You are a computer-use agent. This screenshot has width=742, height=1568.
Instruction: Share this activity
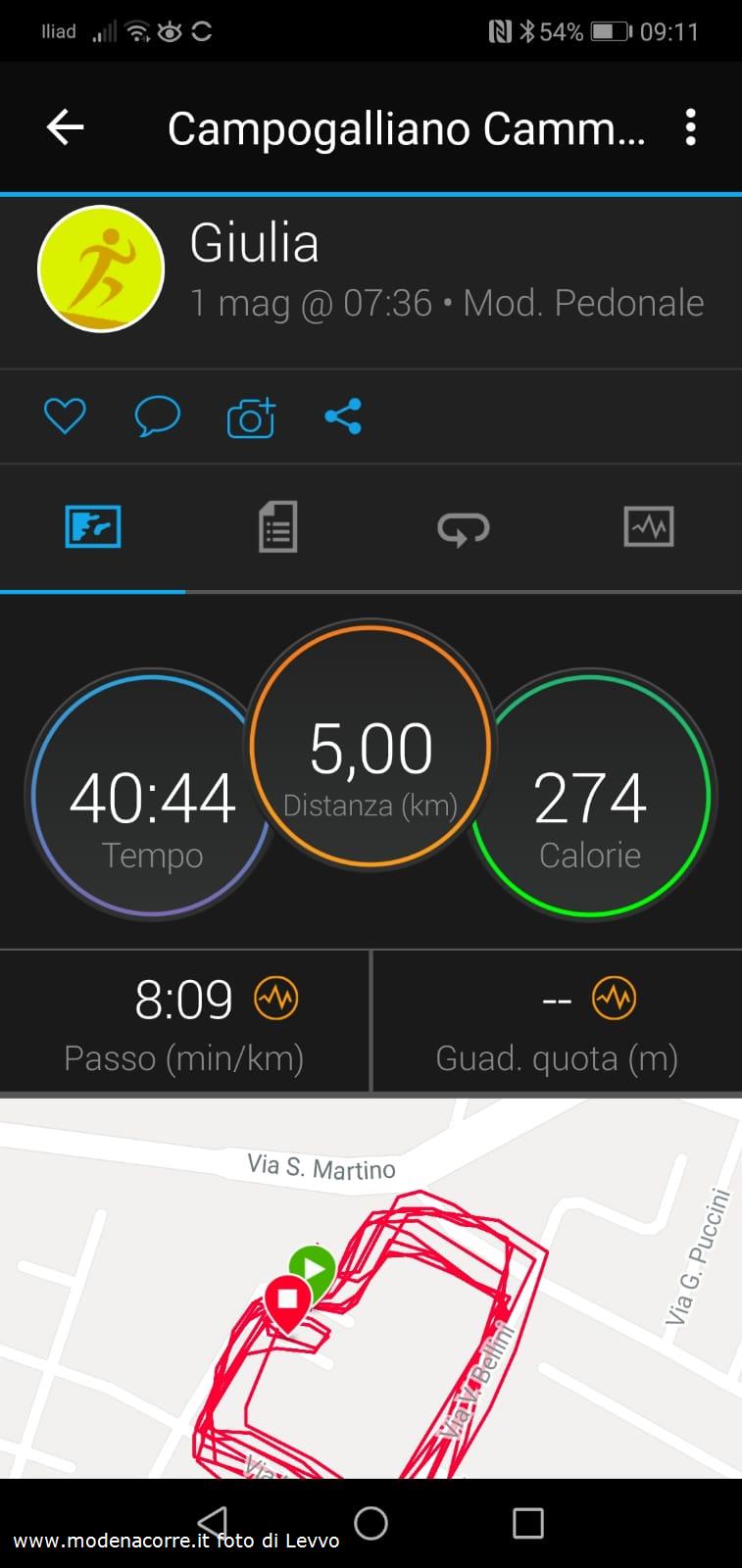click(343, 416)
